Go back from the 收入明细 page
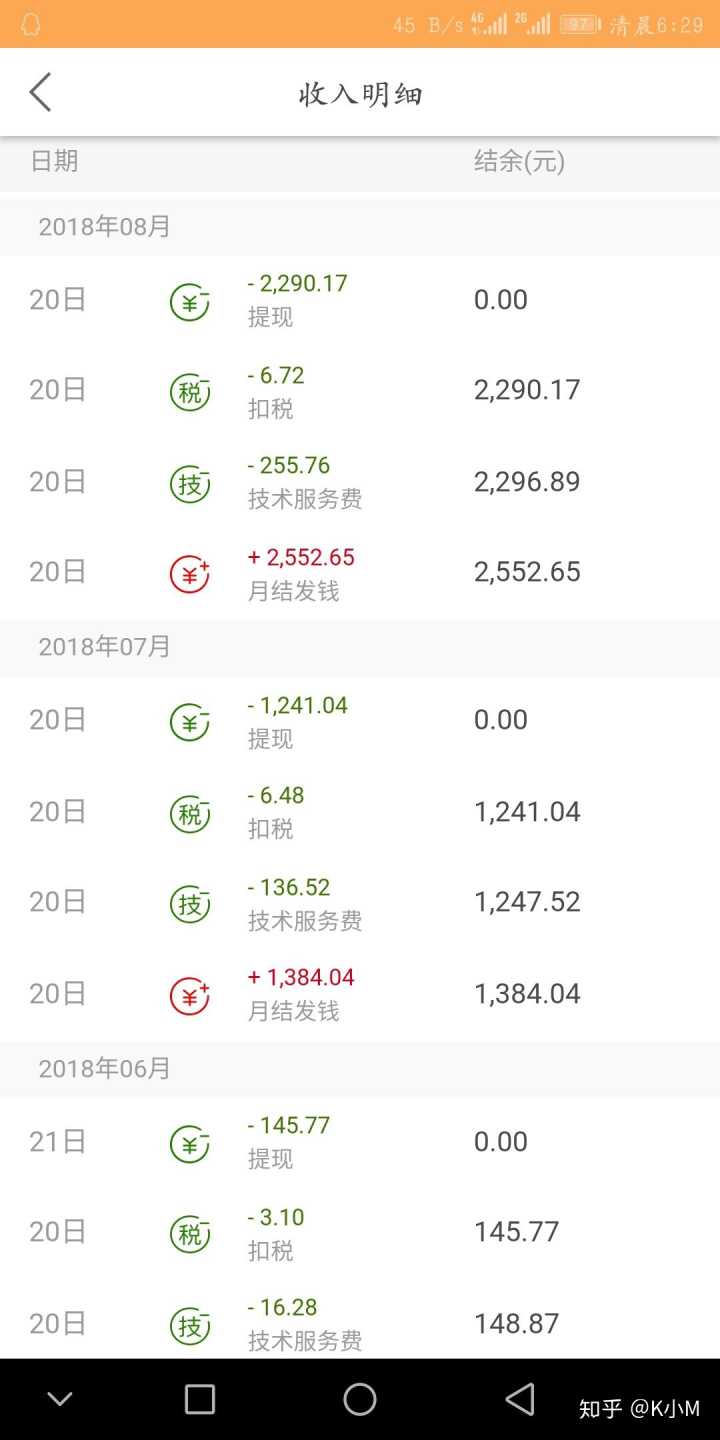This screenshot has height=1440, width=720. tap(40, 92)
